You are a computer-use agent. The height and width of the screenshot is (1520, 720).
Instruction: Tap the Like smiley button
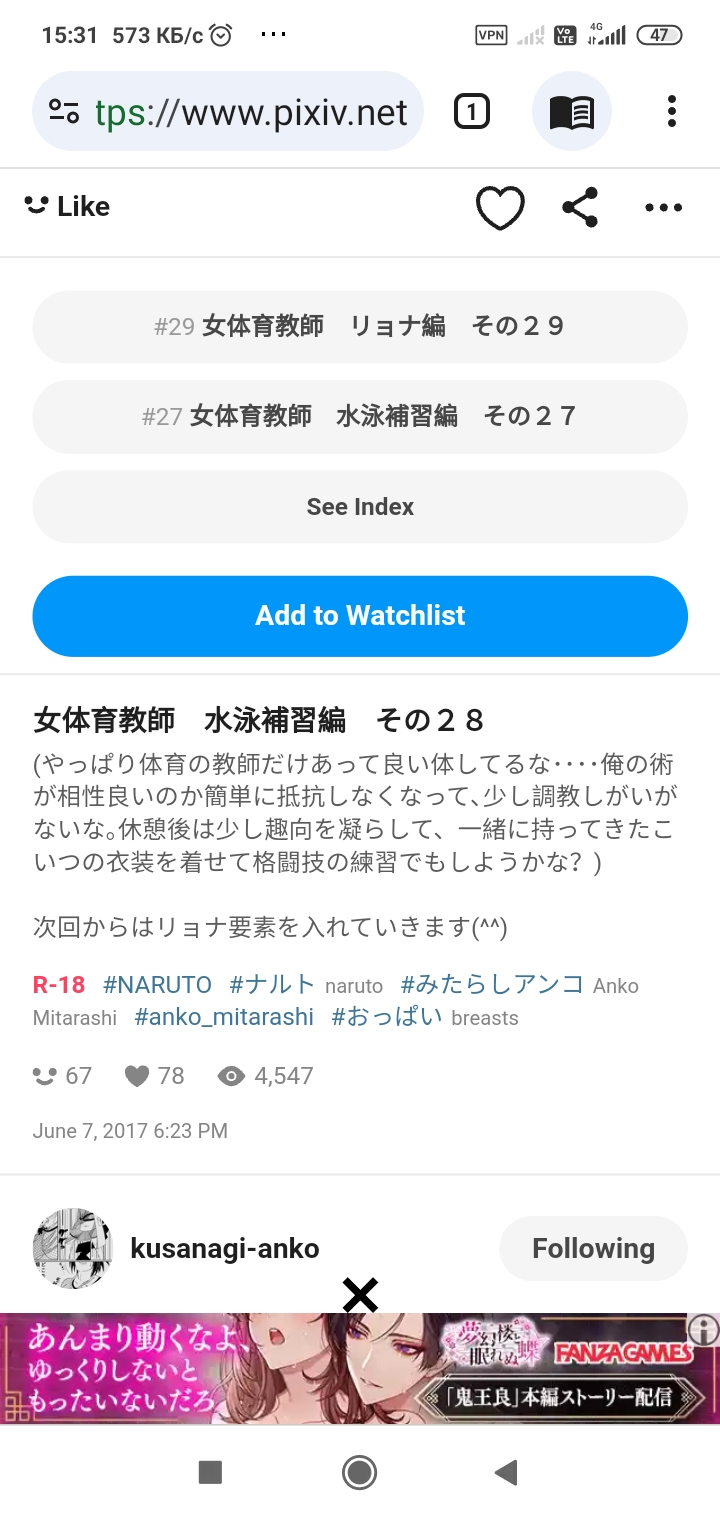[67, 207]
